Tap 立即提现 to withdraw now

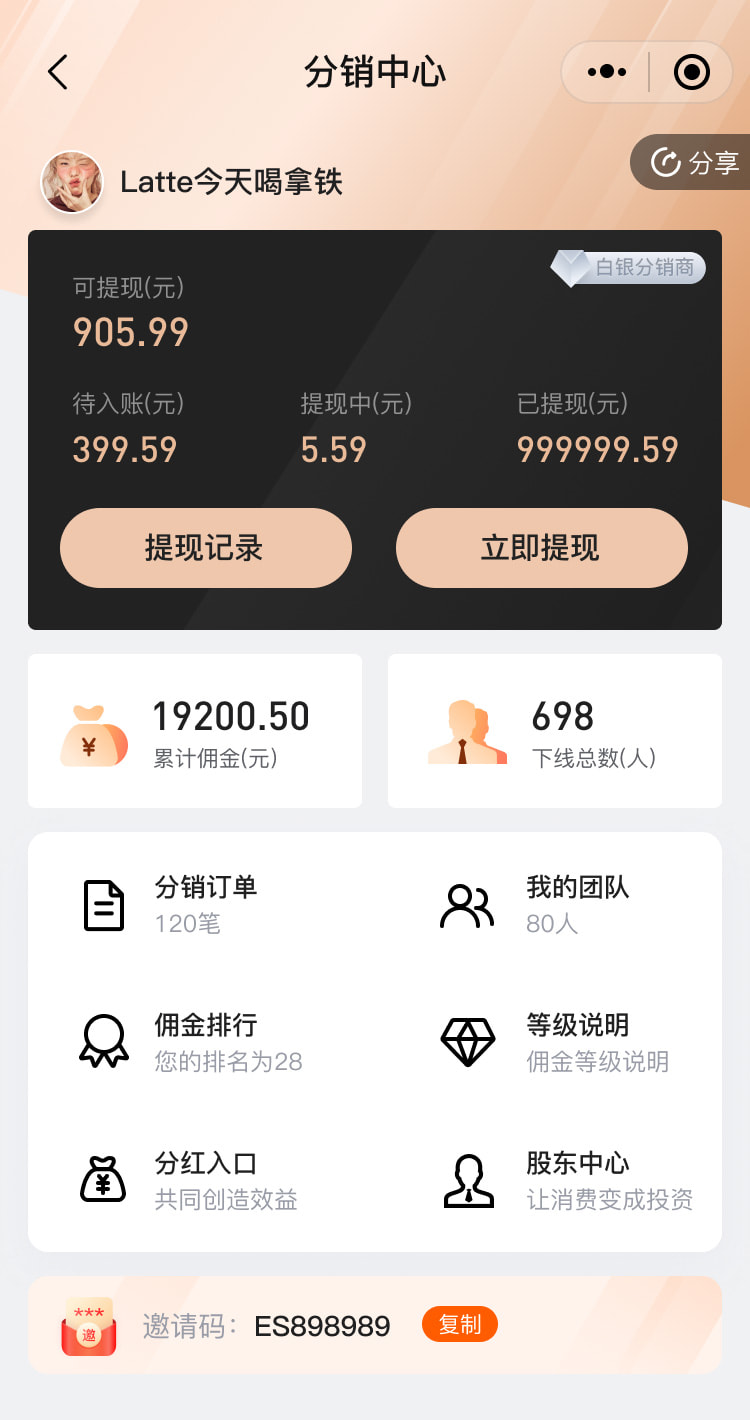point(541,548)
